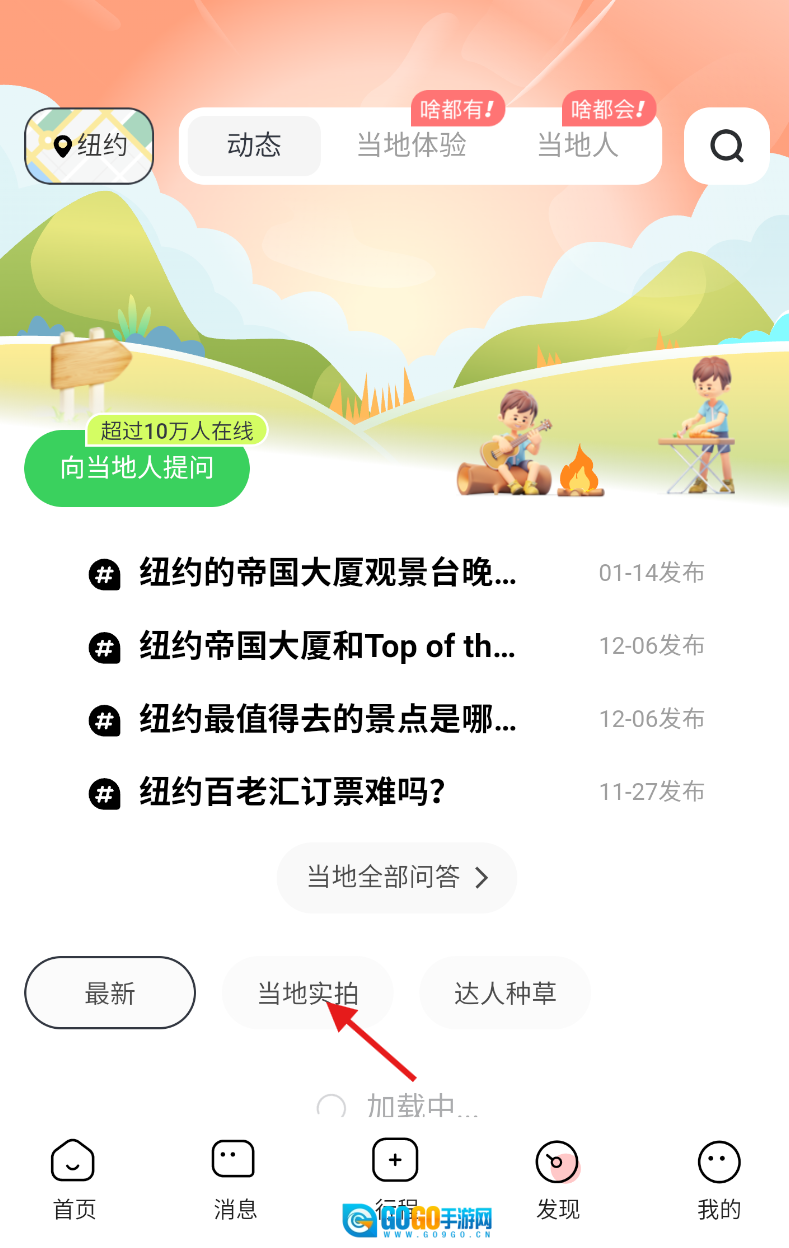Image resolution: width=789 pixels, height=1248 pixels.
Task: Go to the 首页 tab
Action: tap(74, 1180)
